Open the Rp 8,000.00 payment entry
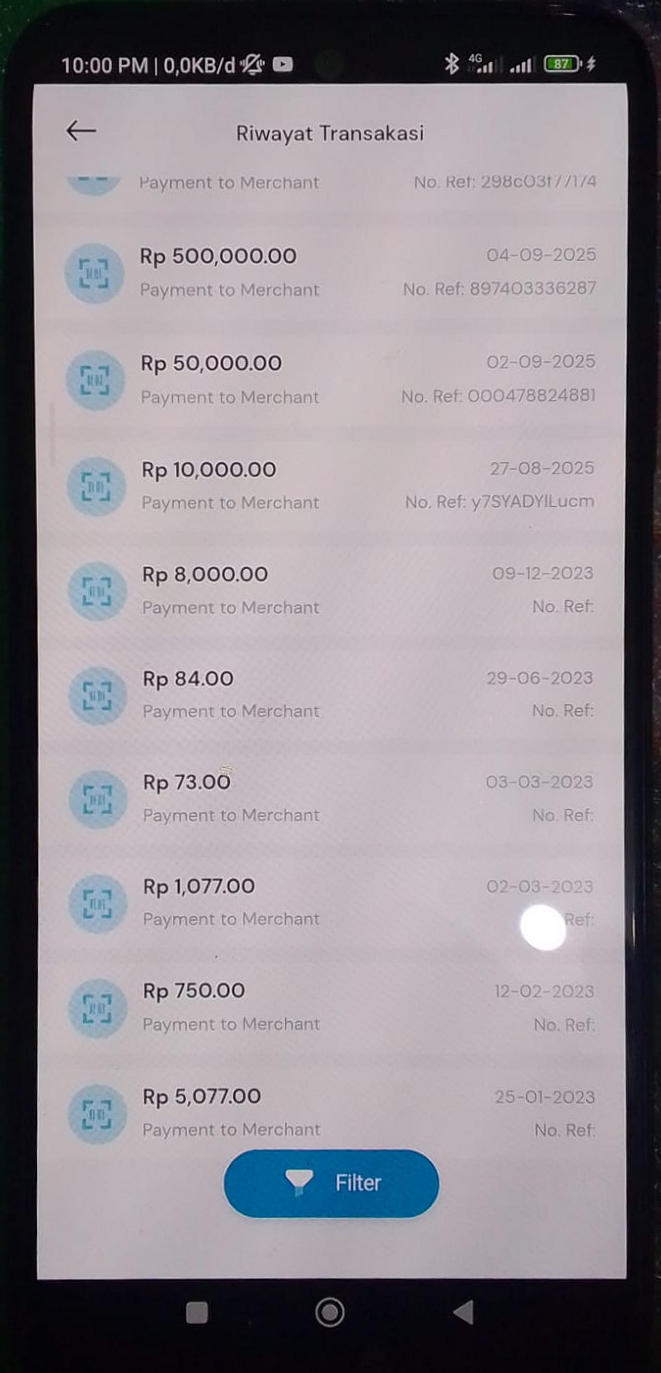Image resolution: width=661 pixels, height=1373 pixels. tap(330, 590)
